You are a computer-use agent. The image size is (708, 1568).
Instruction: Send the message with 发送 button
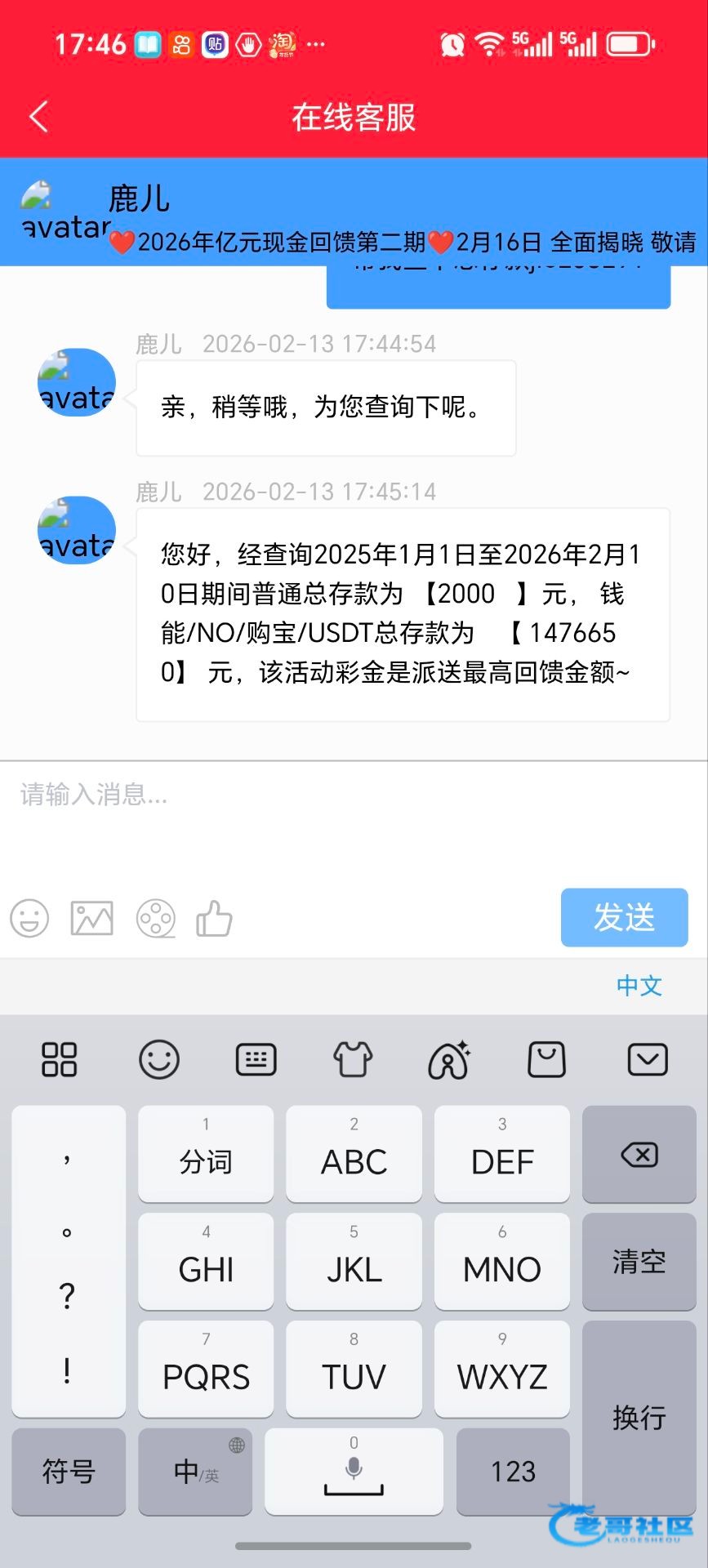624,917
